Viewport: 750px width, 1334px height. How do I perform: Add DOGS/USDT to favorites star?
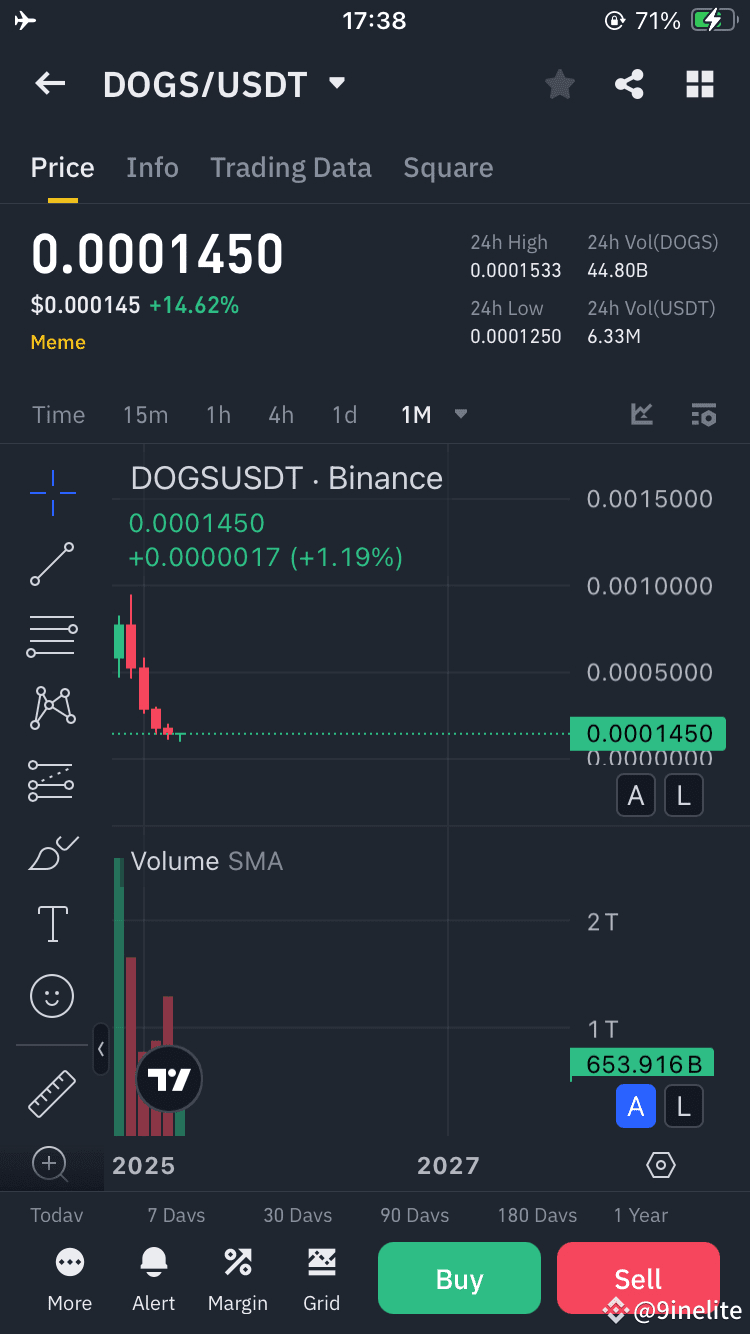560,85
